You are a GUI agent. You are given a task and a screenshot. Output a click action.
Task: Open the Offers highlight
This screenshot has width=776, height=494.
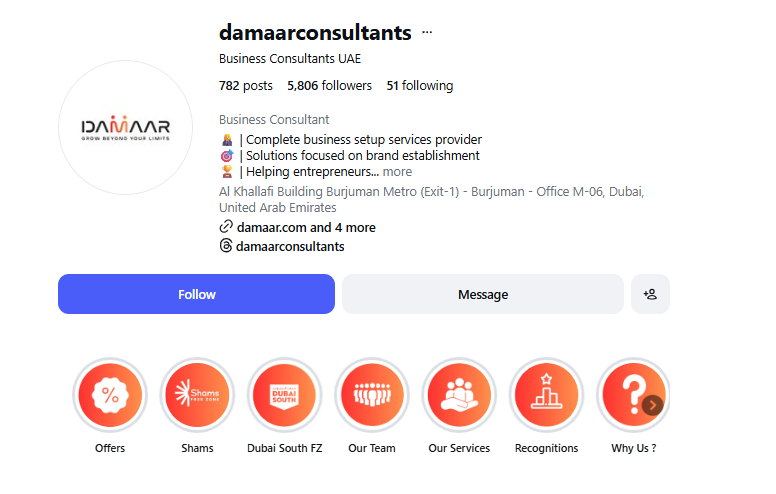110,395
